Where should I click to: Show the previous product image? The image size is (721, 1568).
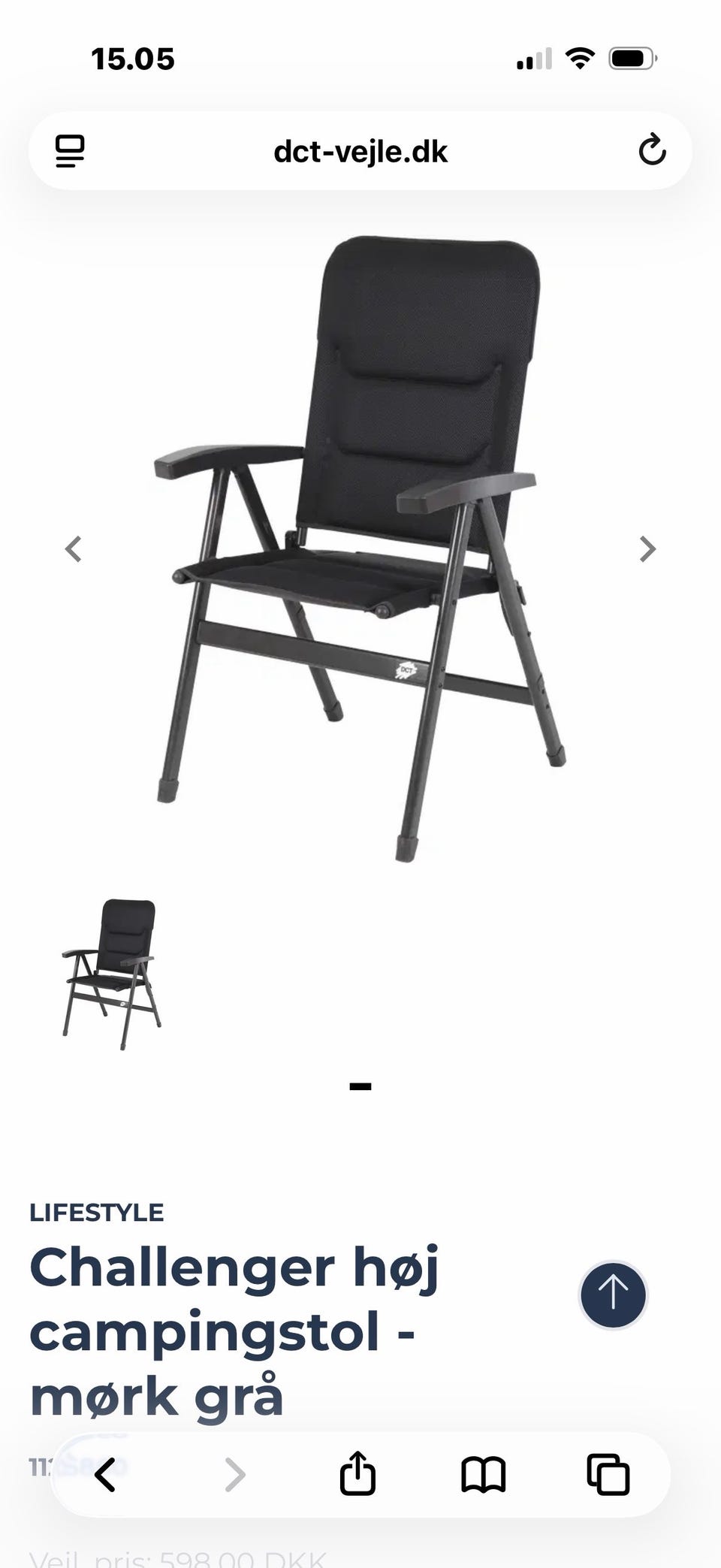click(73, 549)
